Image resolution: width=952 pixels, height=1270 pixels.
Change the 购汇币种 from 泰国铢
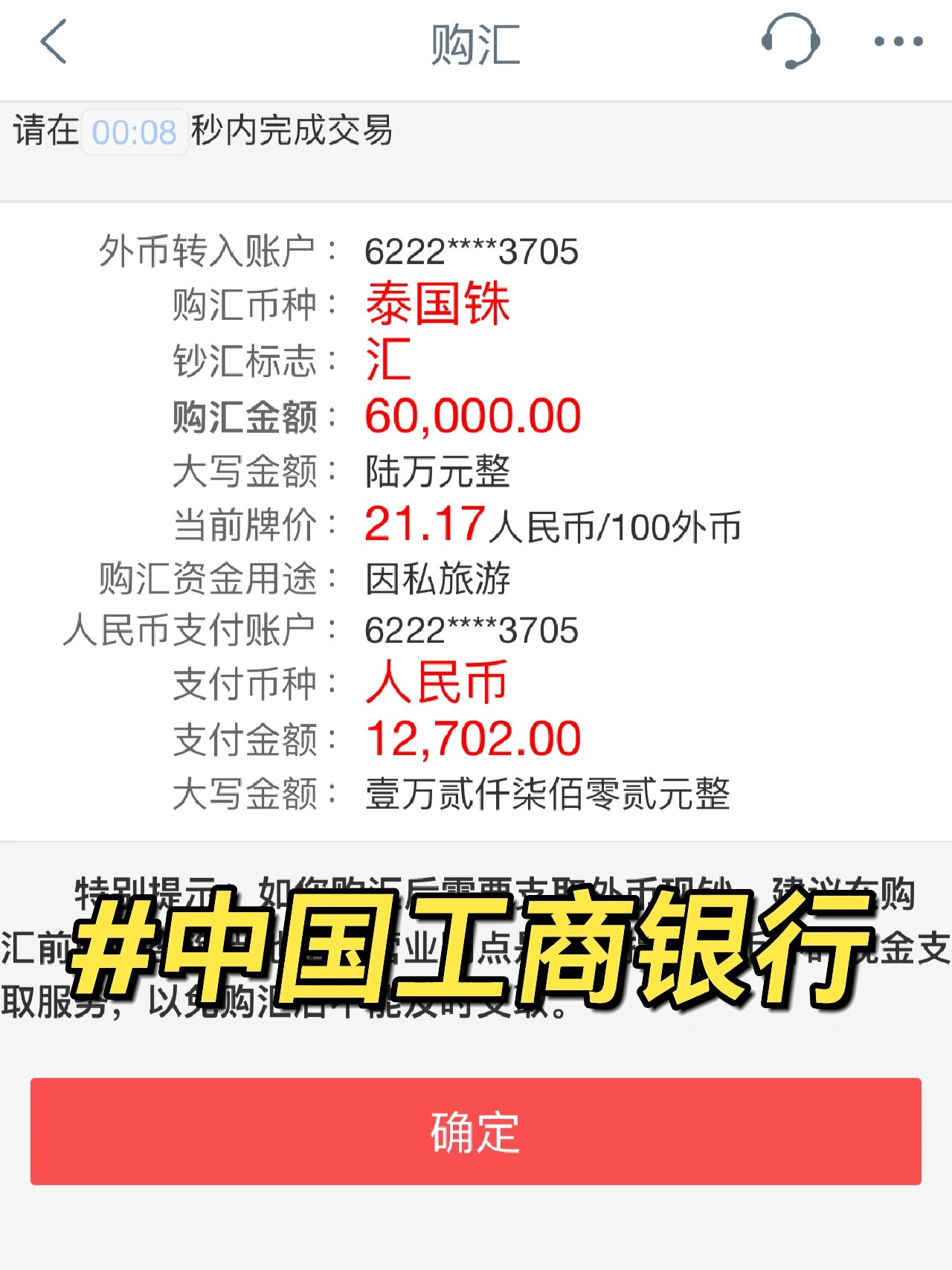click(437, 305)
